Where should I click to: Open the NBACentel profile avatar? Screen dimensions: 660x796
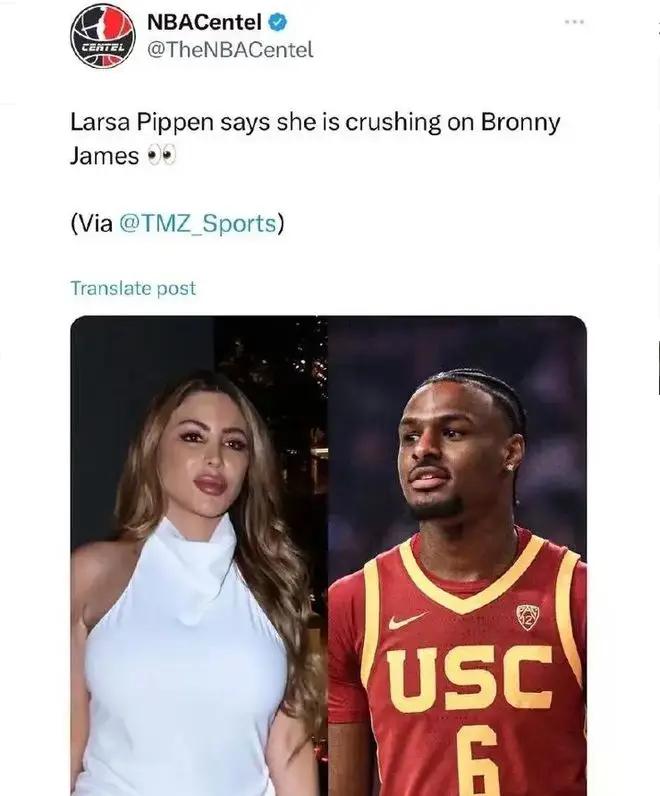[x=103, y=37]
